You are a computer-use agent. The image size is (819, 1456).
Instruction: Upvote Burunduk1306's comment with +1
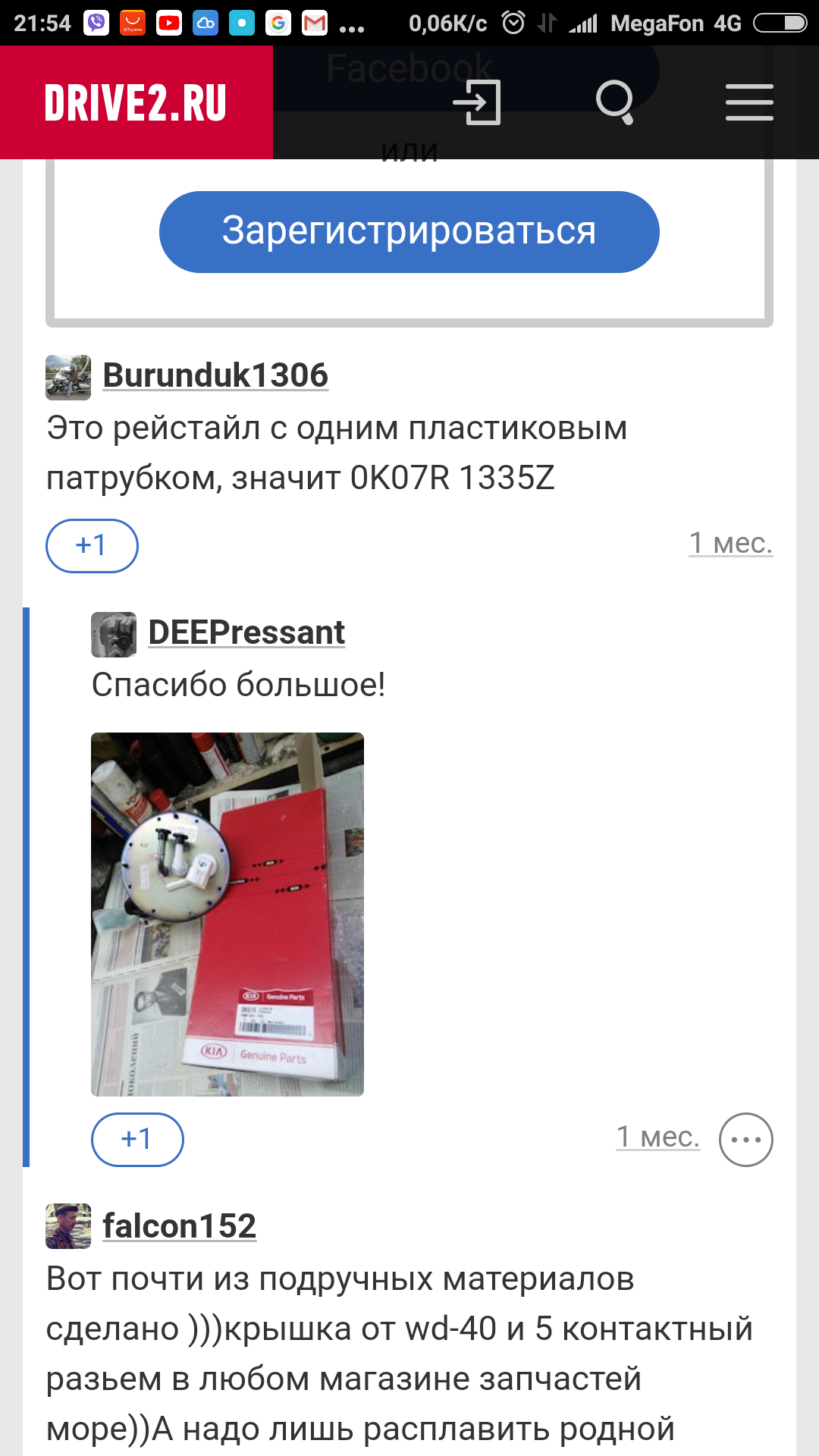click(92, 545)
